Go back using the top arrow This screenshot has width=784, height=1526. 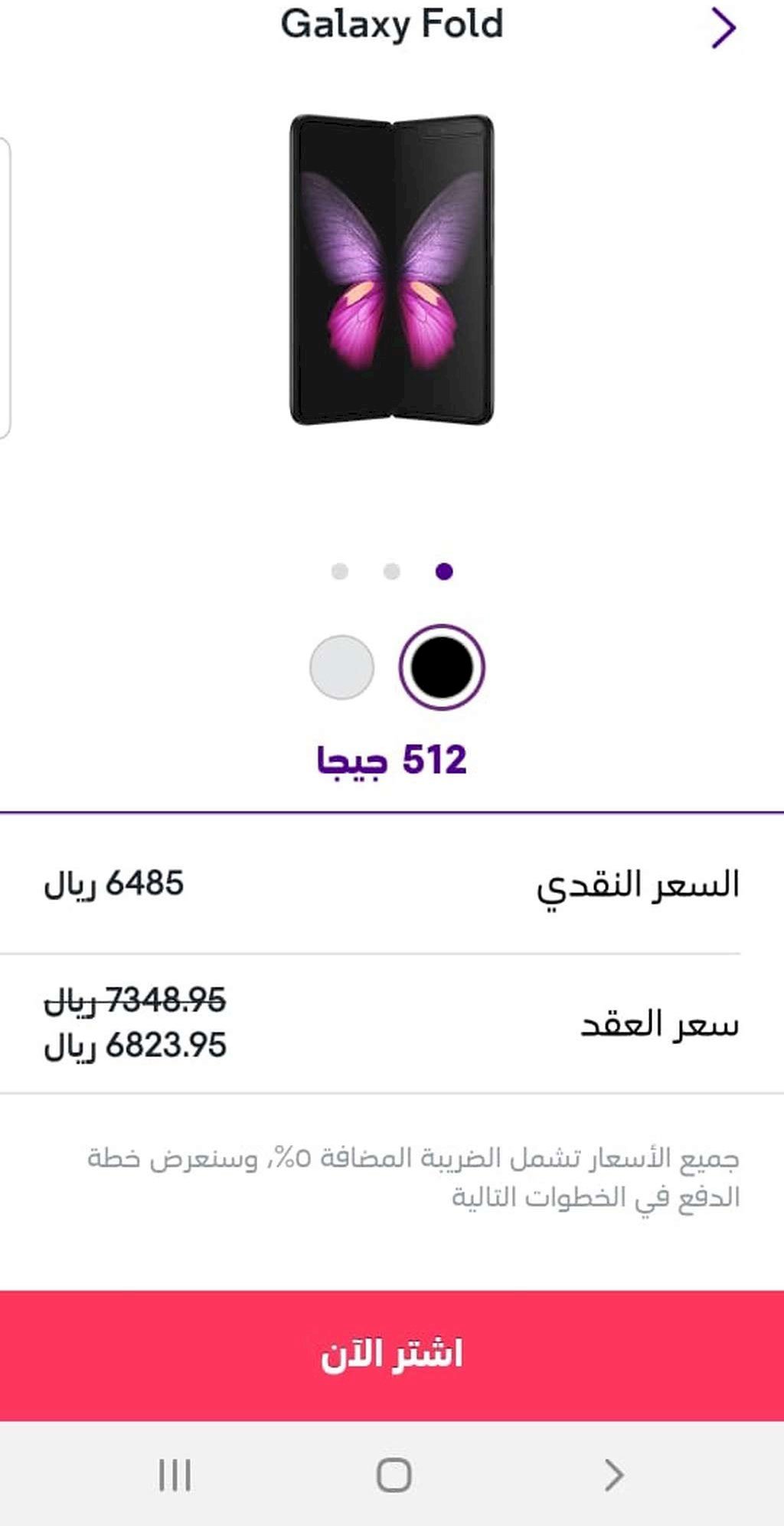[x=724, y=28]
